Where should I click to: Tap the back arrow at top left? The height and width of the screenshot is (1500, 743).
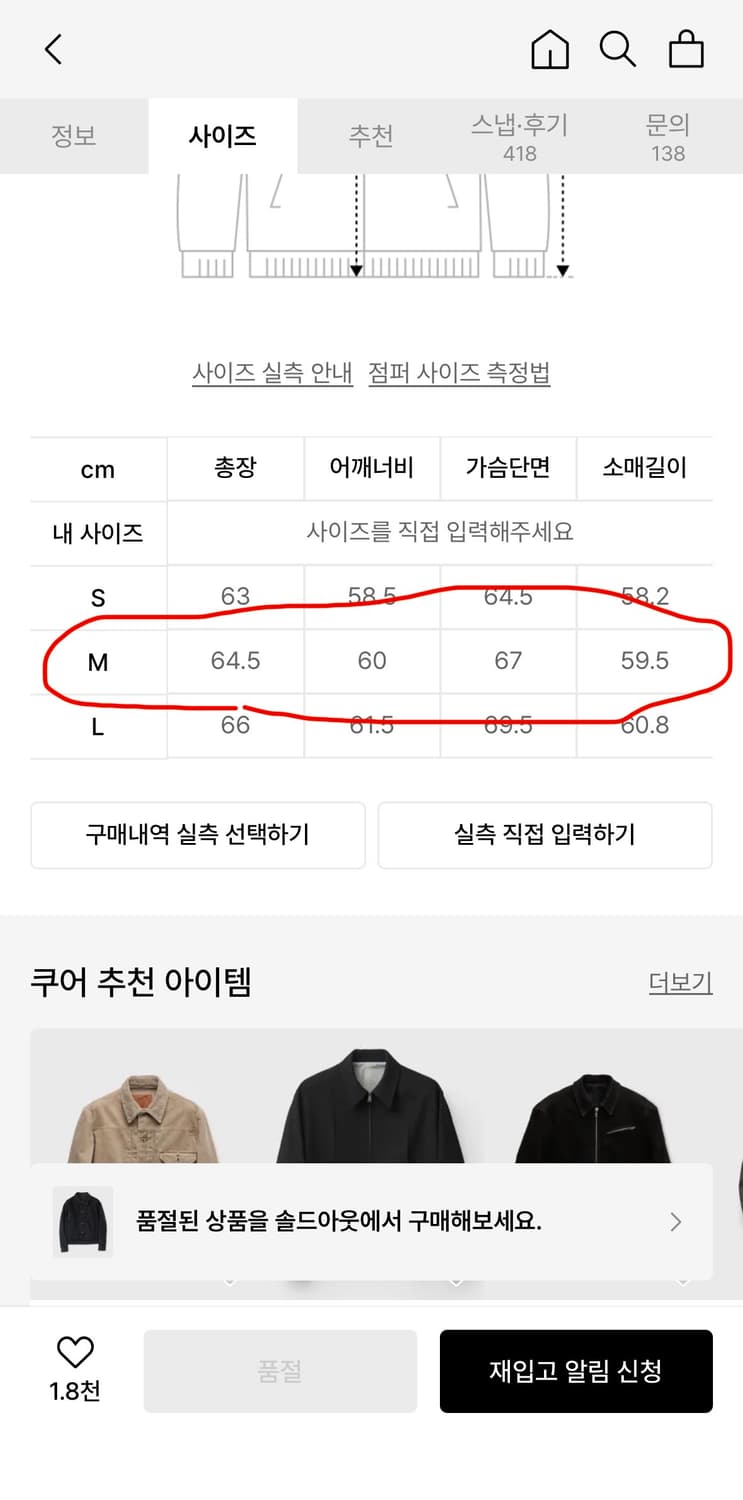pos(53,49)
